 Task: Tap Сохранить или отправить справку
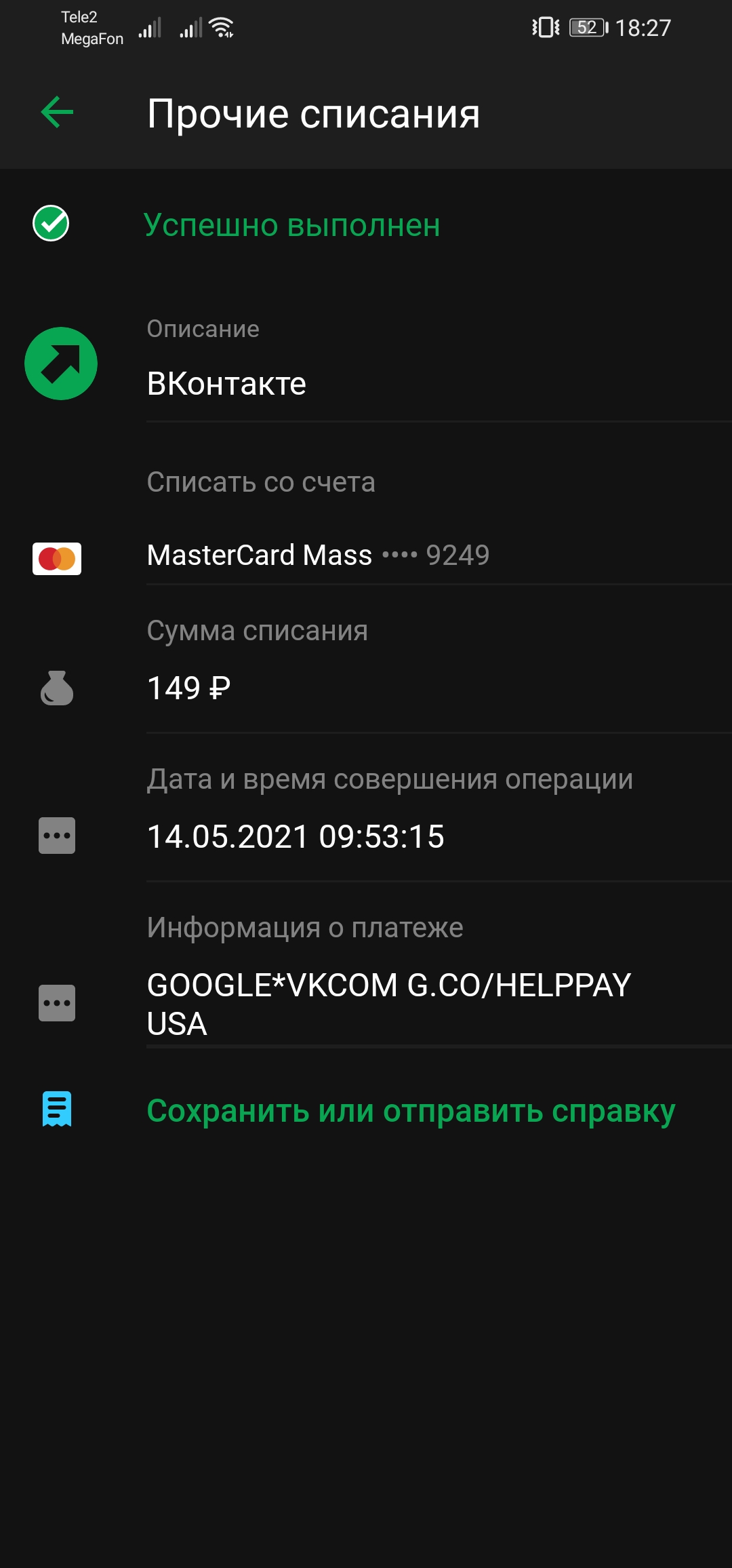[411, 1111]
